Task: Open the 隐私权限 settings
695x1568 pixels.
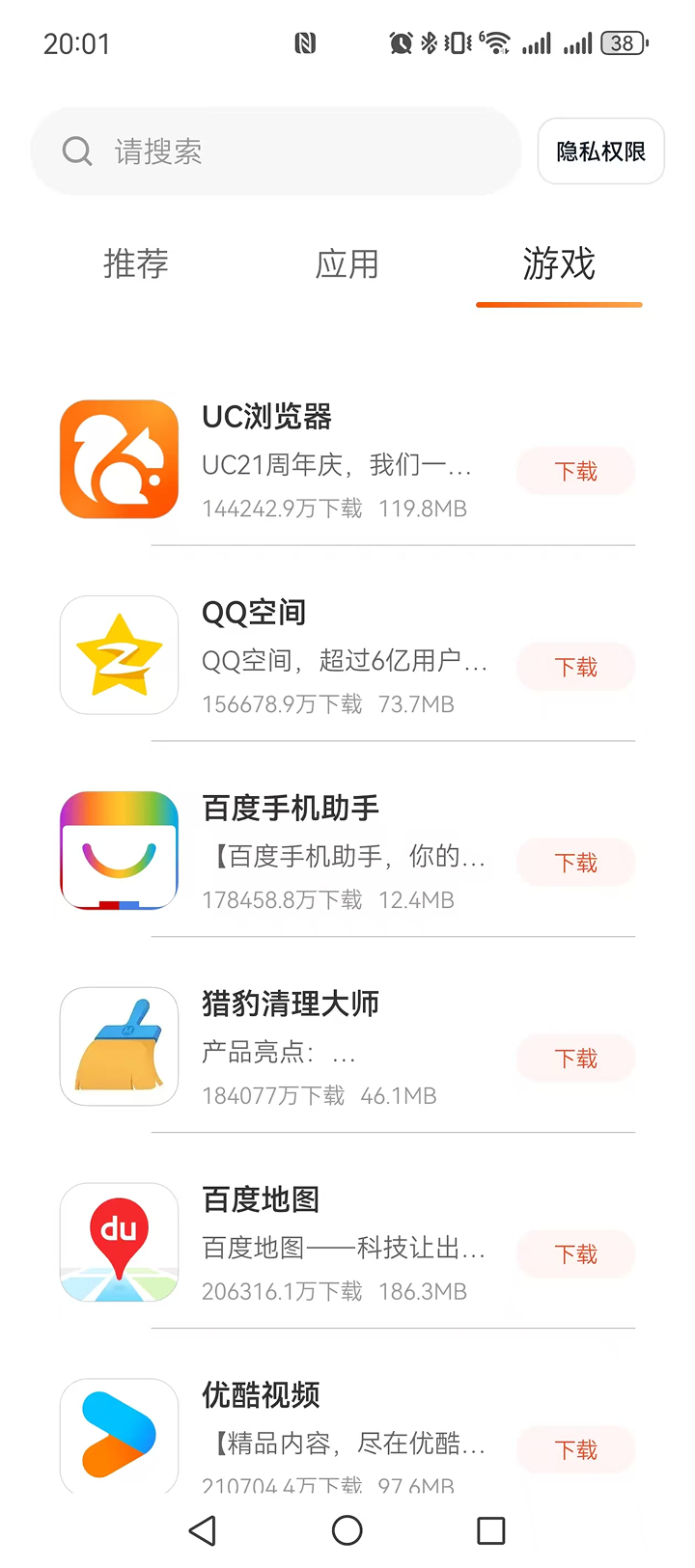Action: coord(600,151)
